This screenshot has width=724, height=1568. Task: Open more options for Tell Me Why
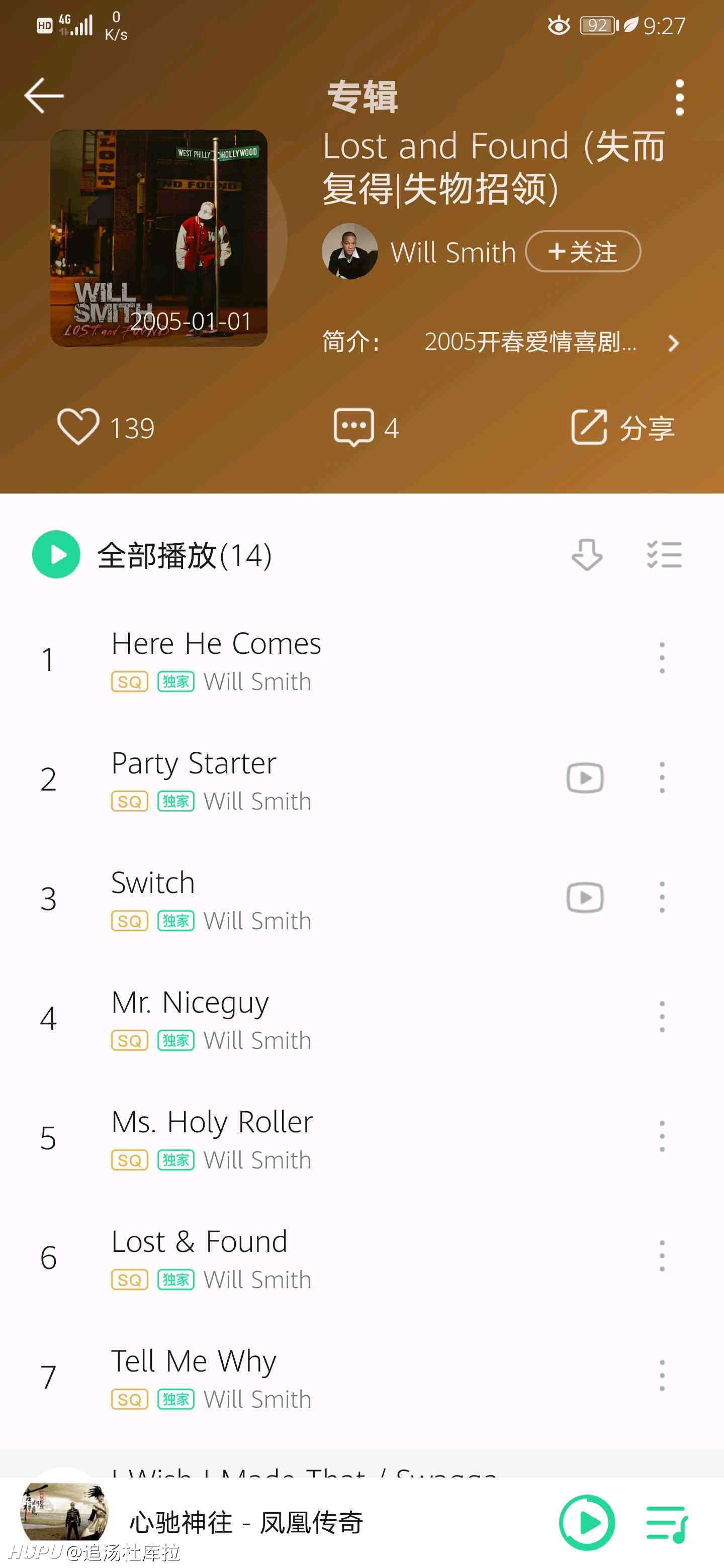click(662, 1376)
